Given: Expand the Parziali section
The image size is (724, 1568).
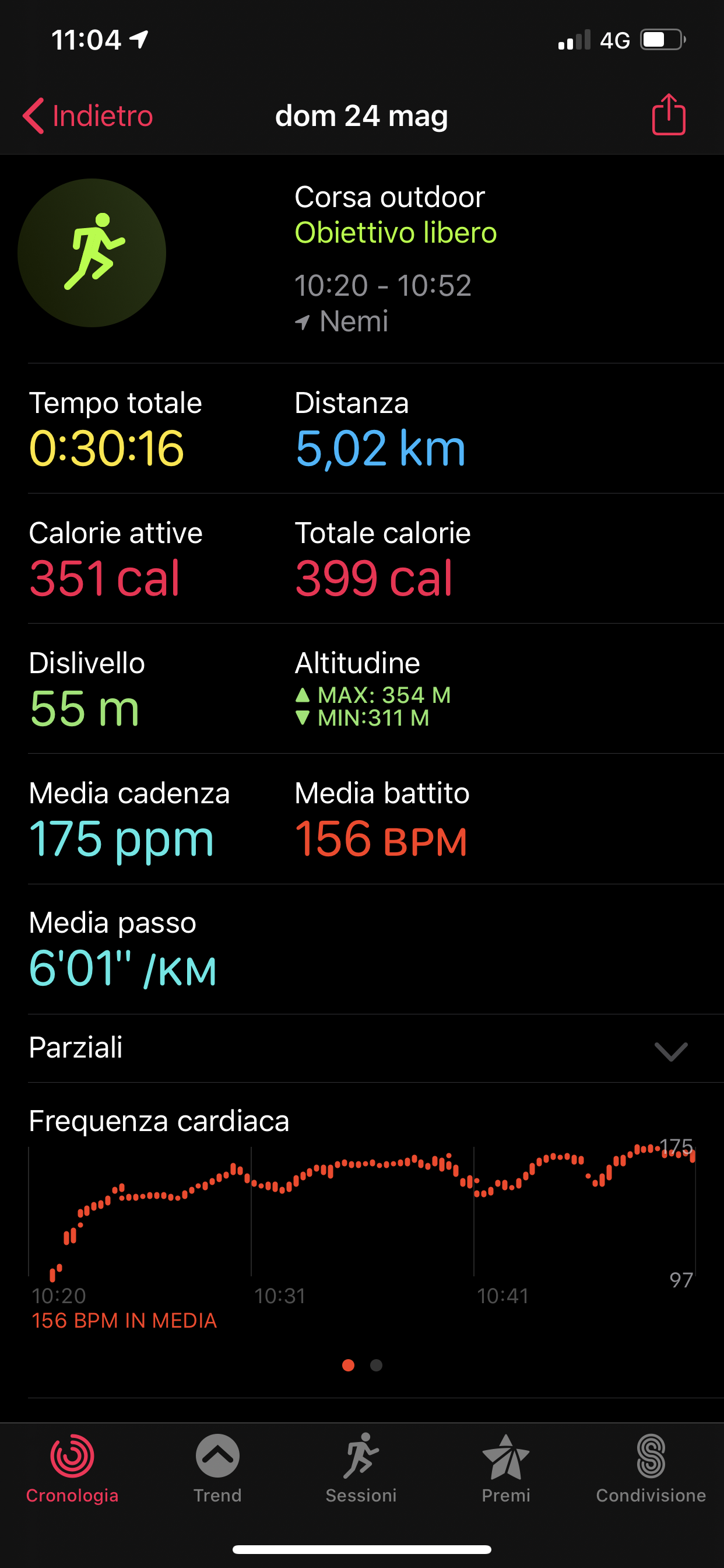Looking at the screenshot, I should coord(362,1048).
